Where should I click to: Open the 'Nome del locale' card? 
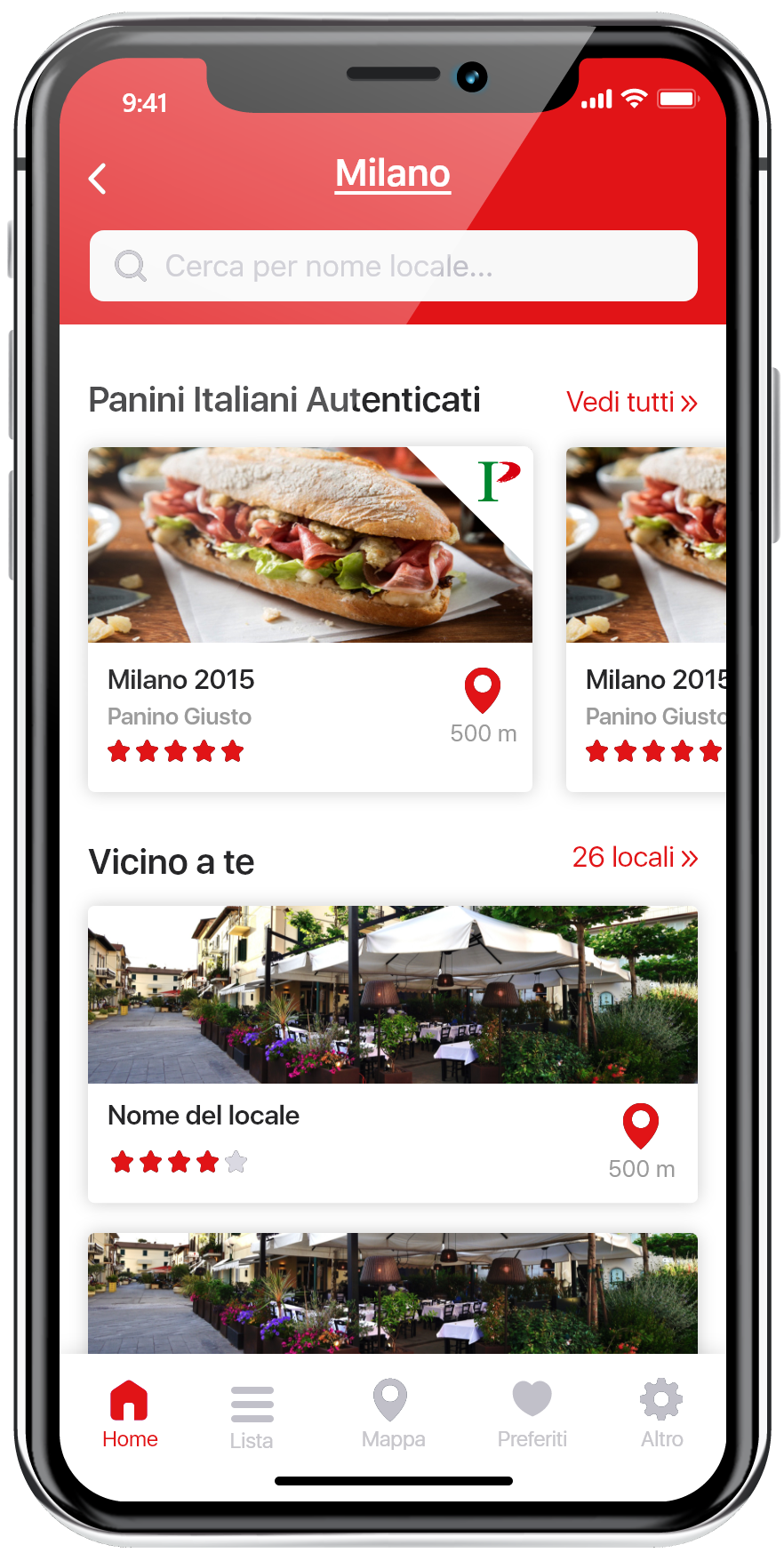tap(392, 1053)
